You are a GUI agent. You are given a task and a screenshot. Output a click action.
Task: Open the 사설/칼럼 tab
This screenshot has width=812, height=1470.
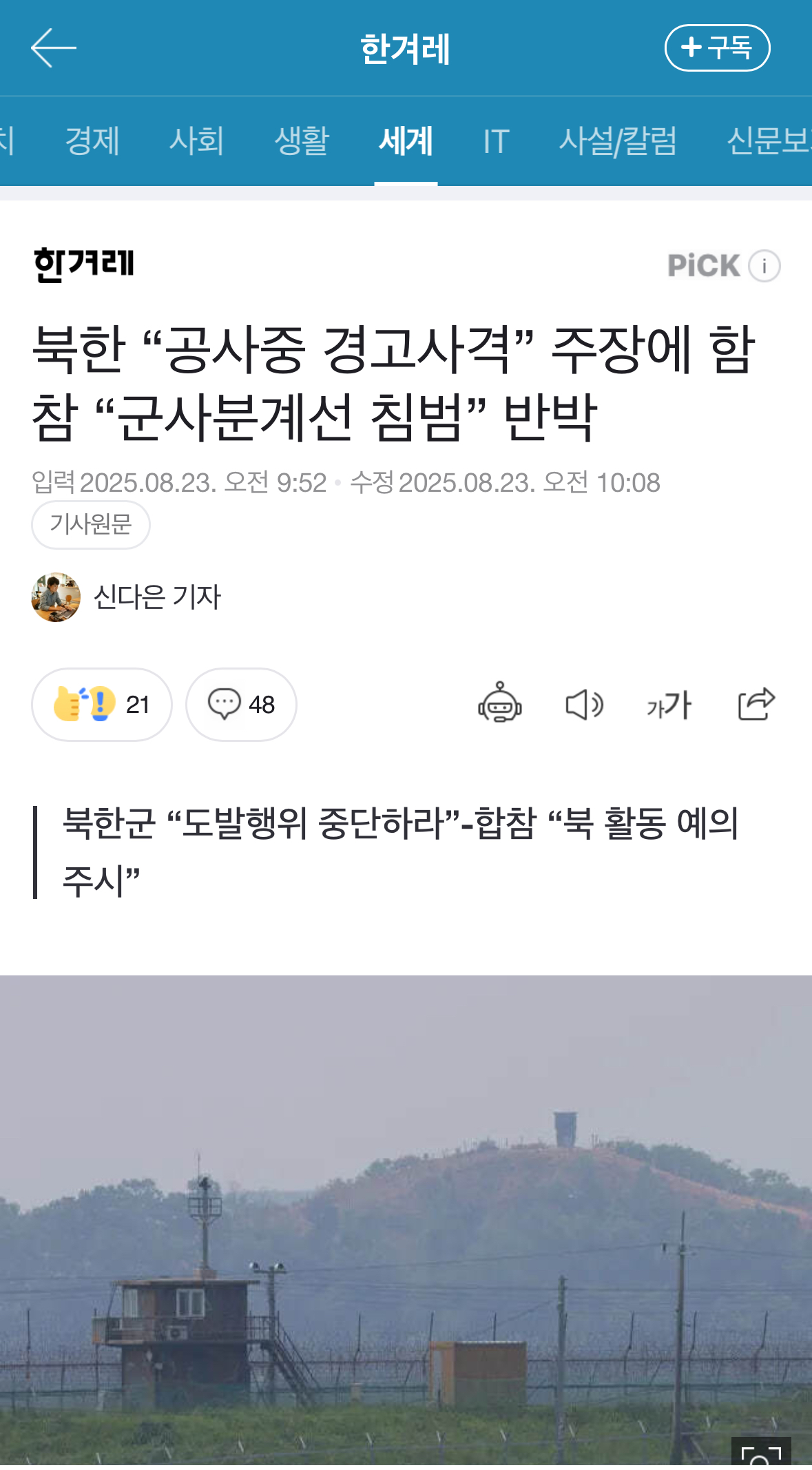pyautogui.click(x=617, y=141)
